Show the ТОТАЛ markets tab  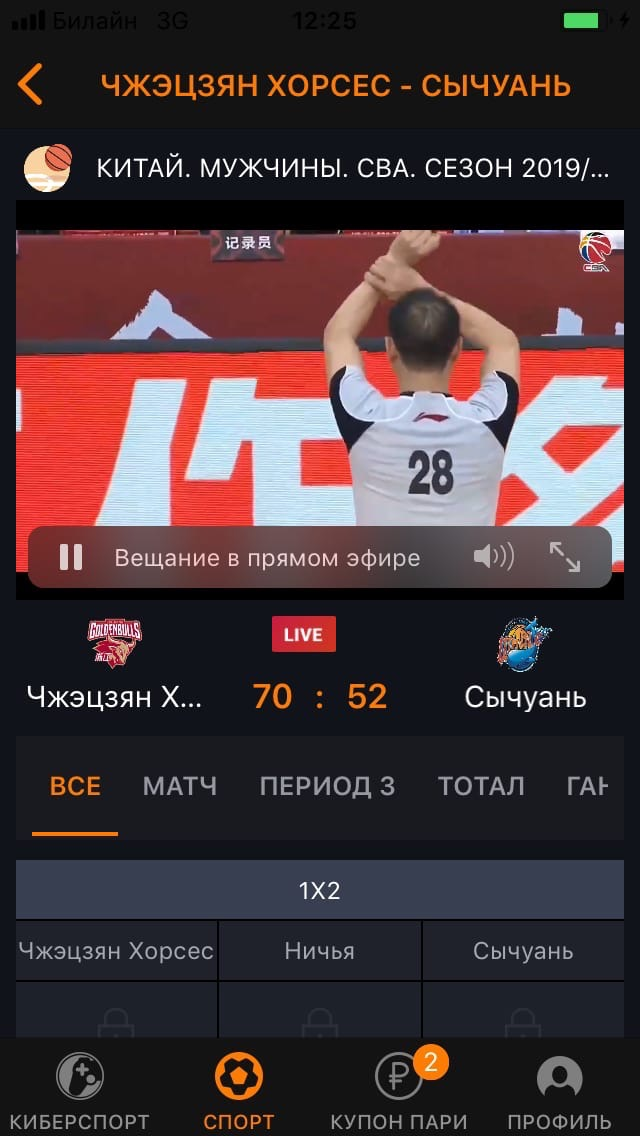click(x=481, y=786)
